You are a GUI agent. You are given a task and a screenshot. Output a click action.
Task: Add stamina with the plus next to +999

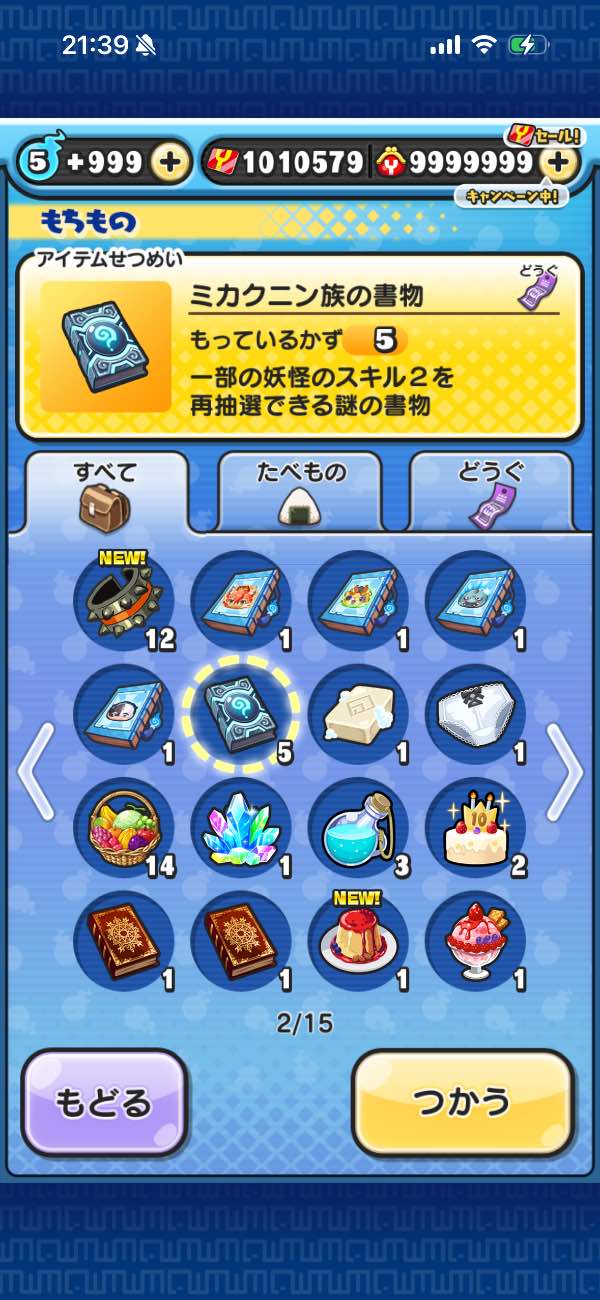(171, 163)
